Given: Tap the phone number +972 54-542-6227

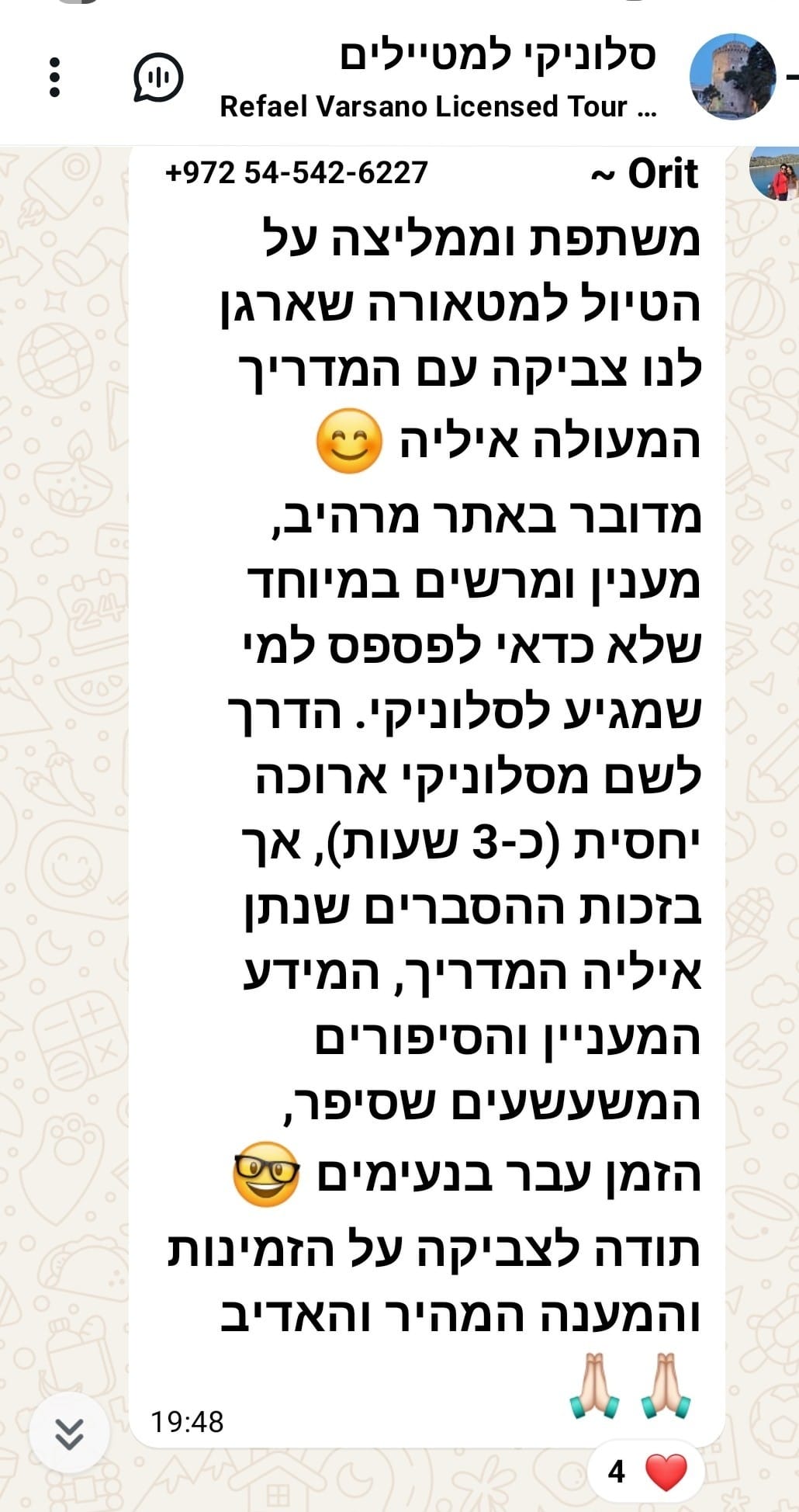Looking at the screenshot, I should [x=296, y=172].
